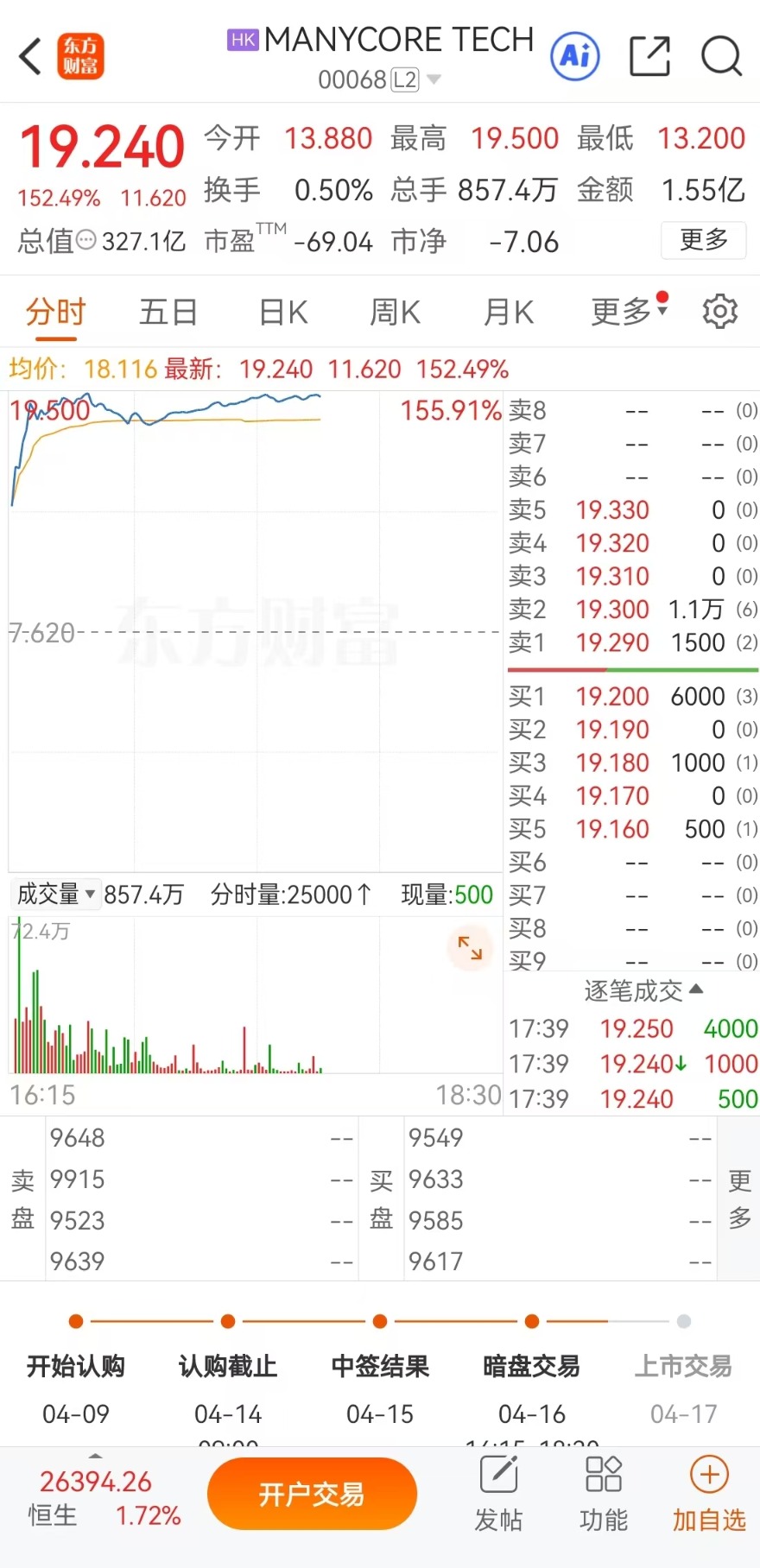760x1568 pixels.
Task: Write a post with 发帖
Action: click(498, 1494)
